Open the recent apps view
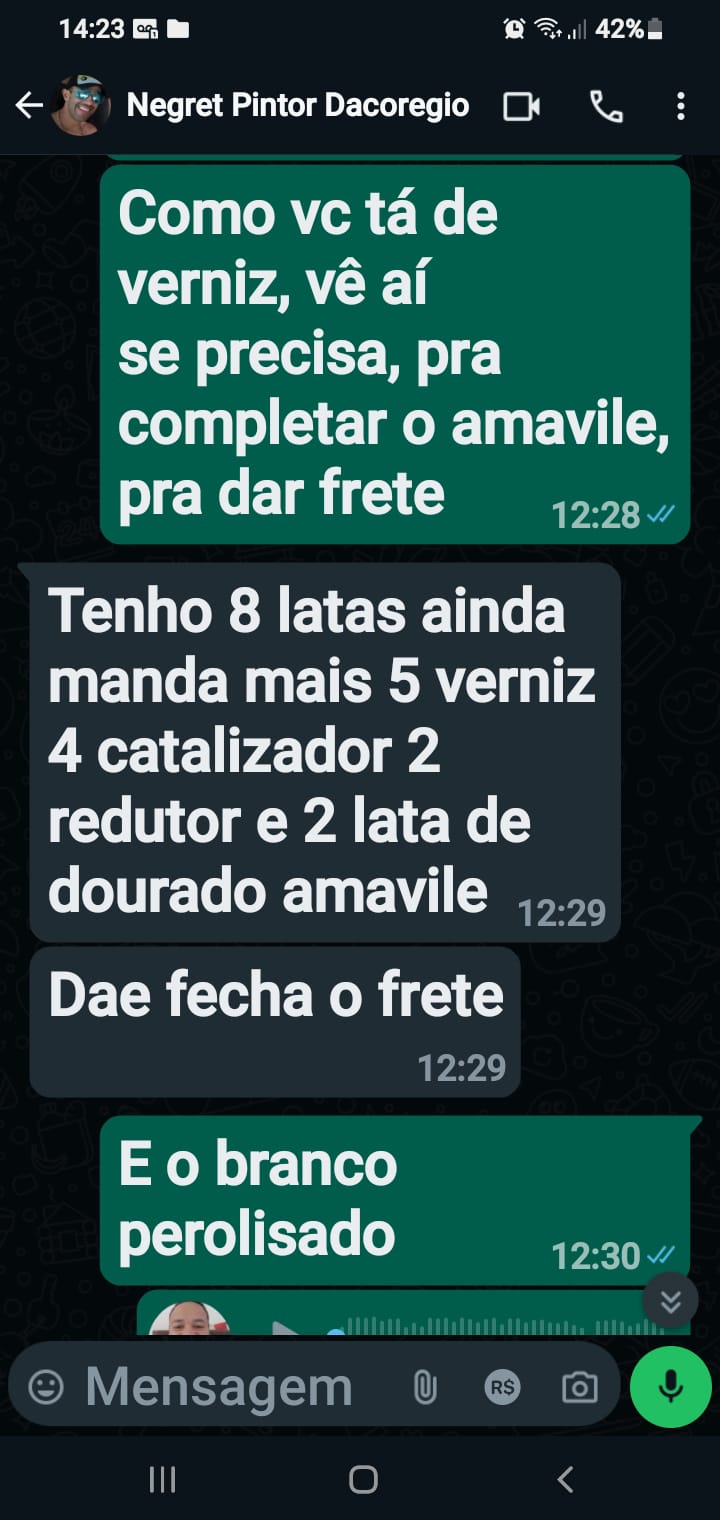 tap(162, 1479)
